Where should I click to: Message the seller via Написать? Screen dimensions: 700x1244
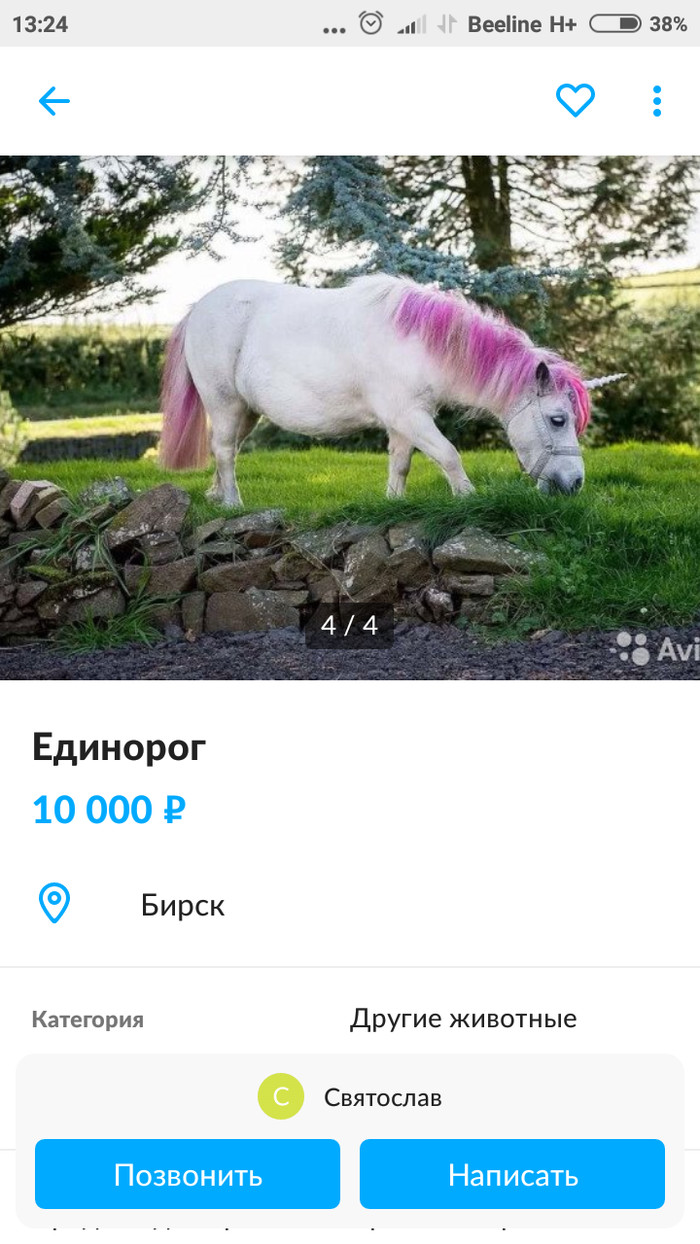click(x=512, y=1174)
